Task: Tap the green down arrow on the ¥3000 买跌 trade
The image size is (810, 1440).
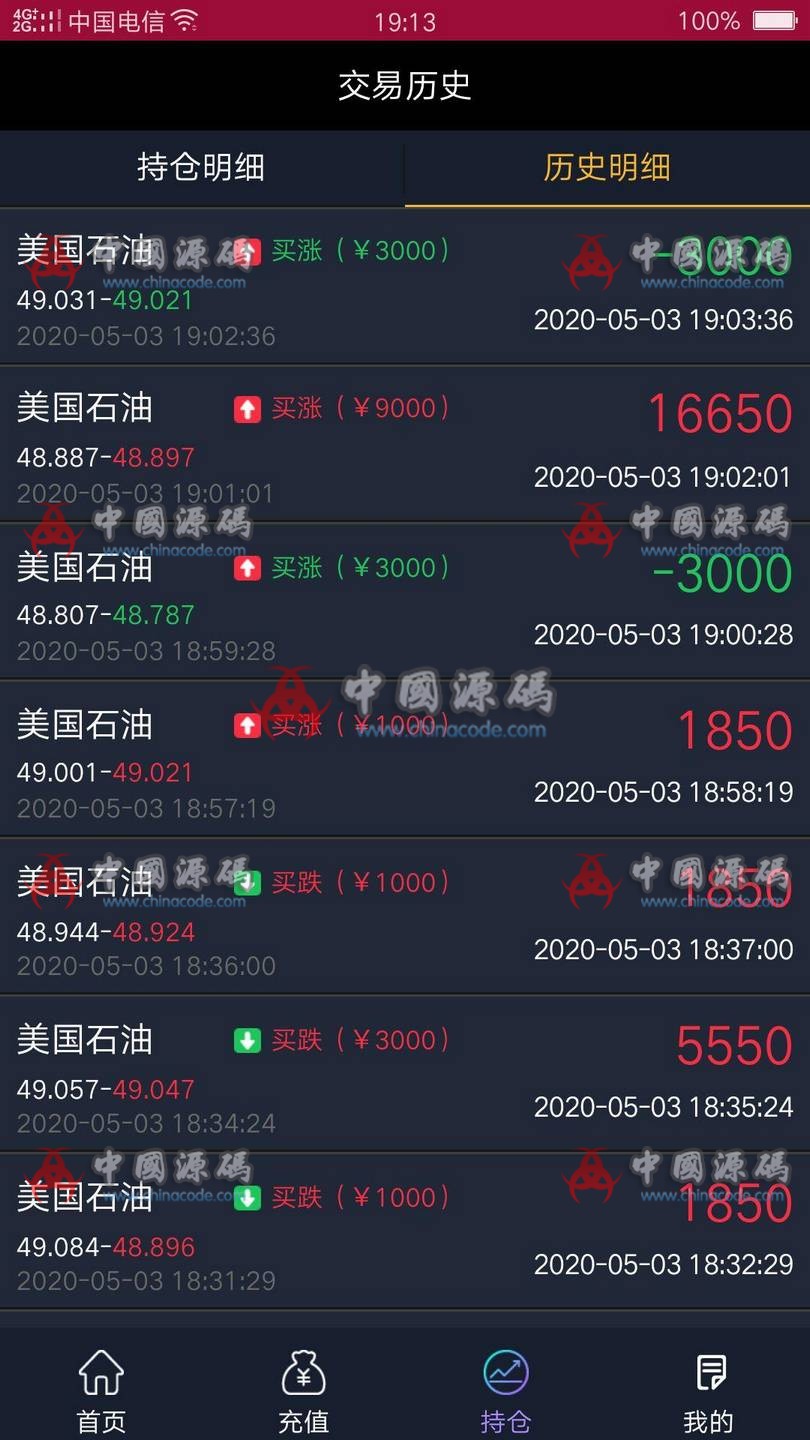Action: tap(247, 1040)
